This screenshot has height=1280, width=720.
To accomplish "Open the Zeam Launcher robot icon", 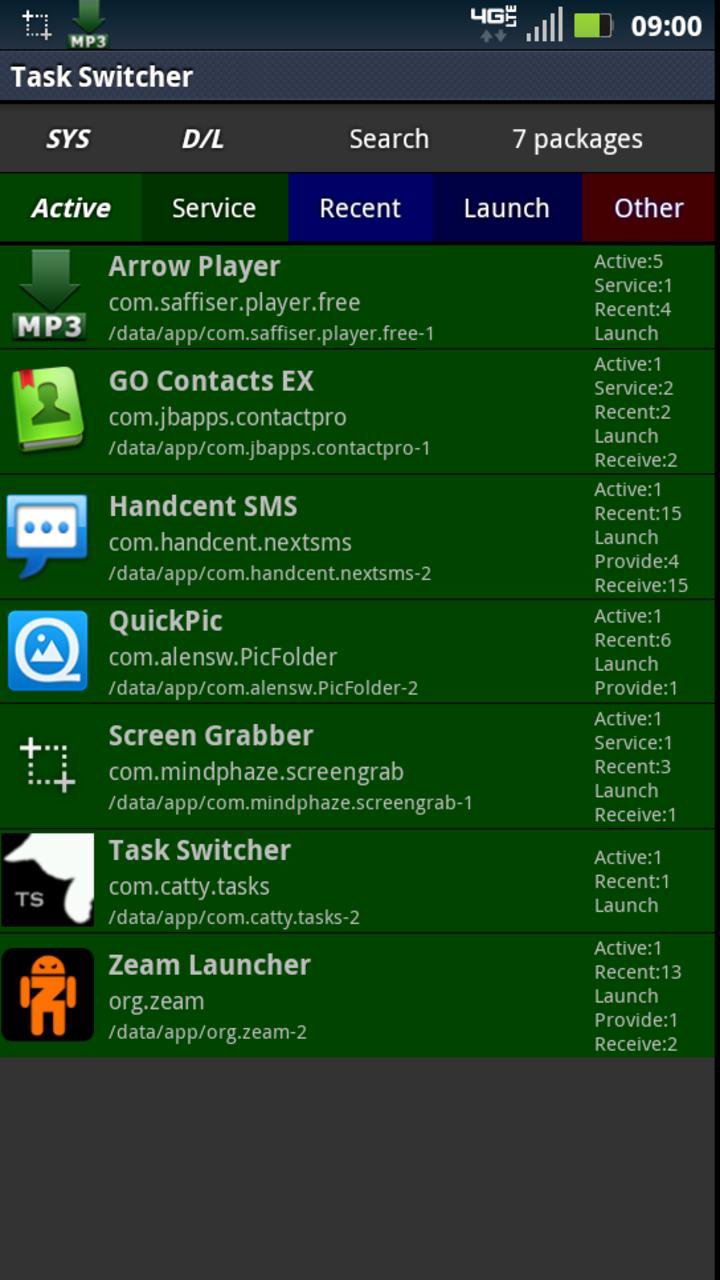I will 48,996.
